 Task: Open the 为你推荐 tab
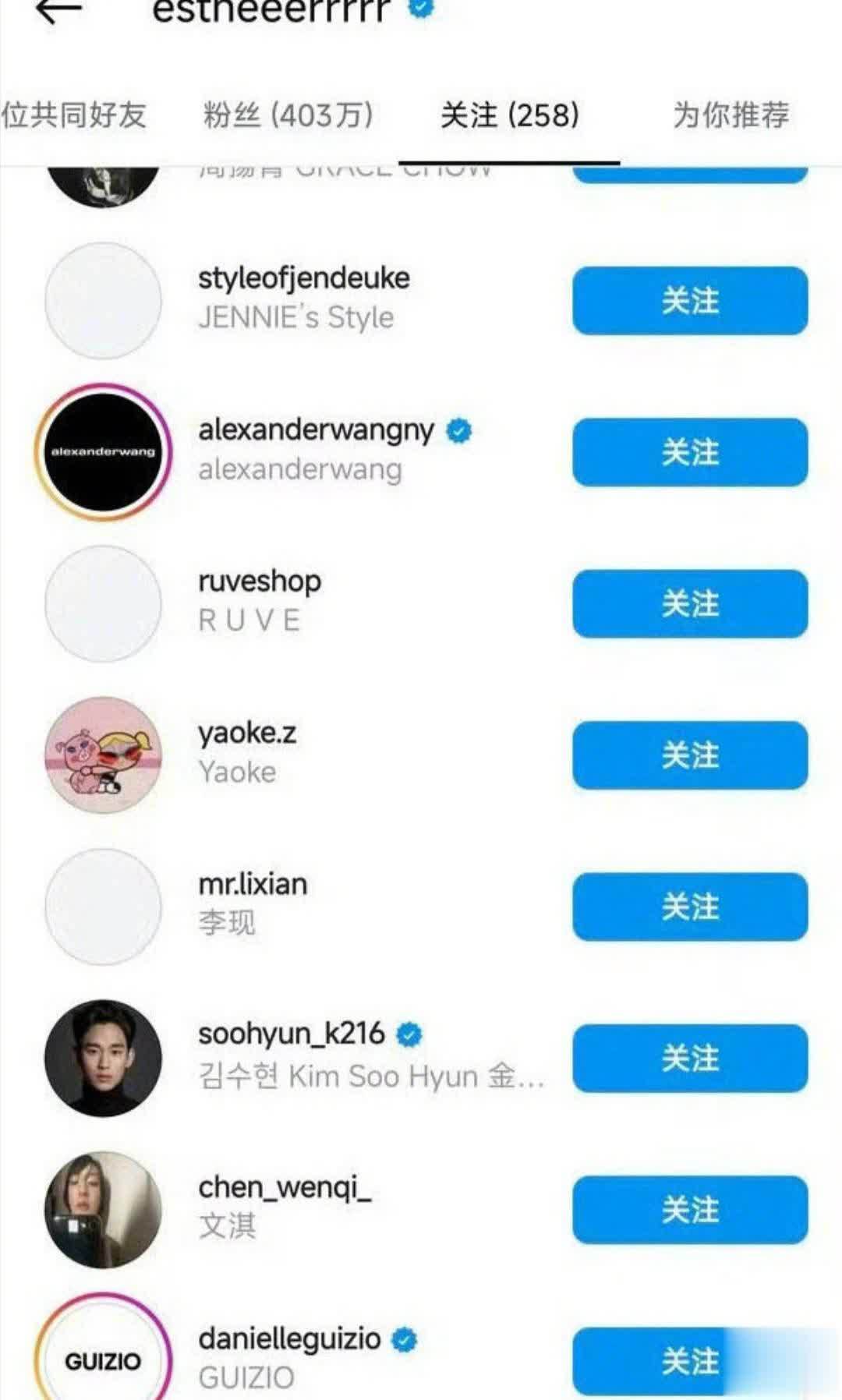pos(731,115)
